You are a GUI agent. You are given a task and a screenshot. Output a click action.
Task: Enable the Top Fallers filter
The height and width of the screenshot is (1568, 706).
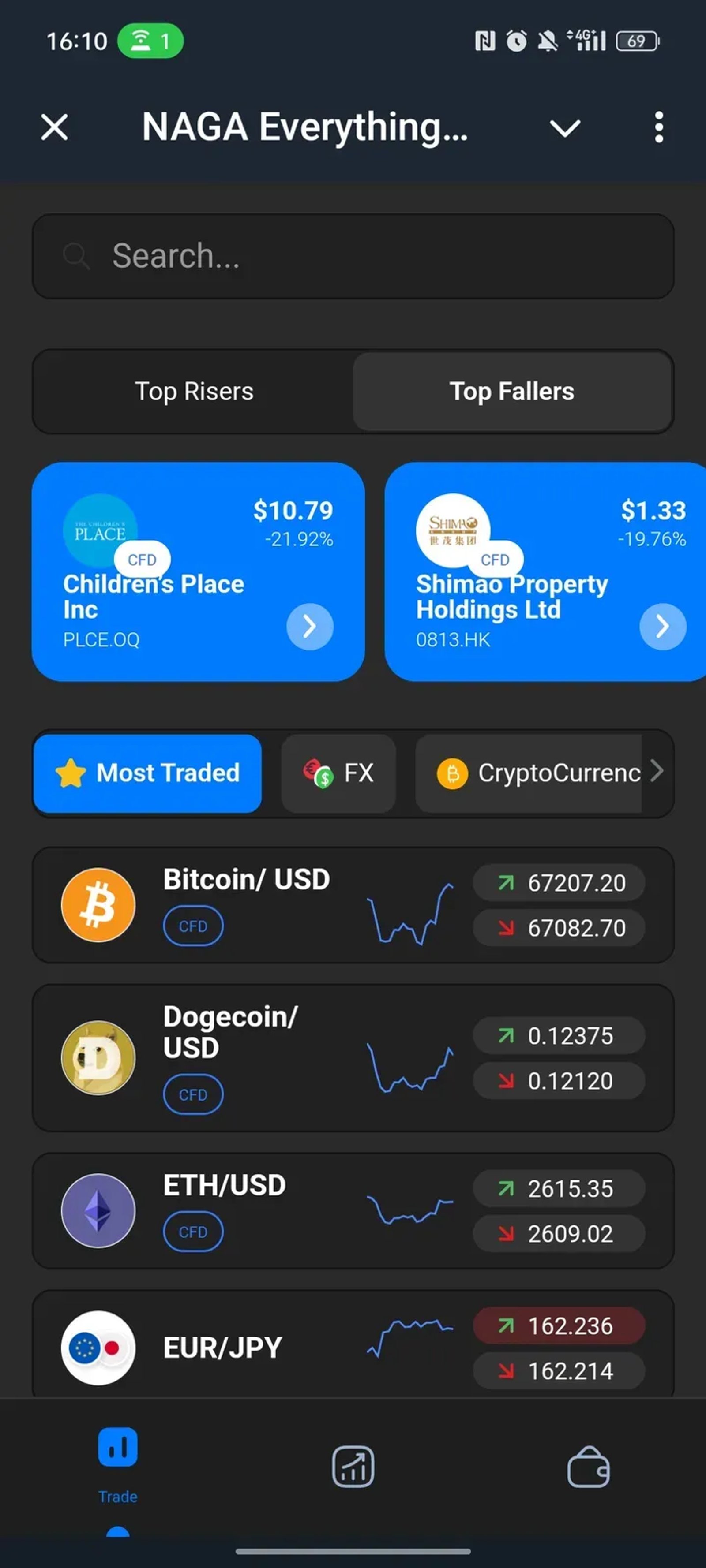pyautogui.click(x=511, y=392)
